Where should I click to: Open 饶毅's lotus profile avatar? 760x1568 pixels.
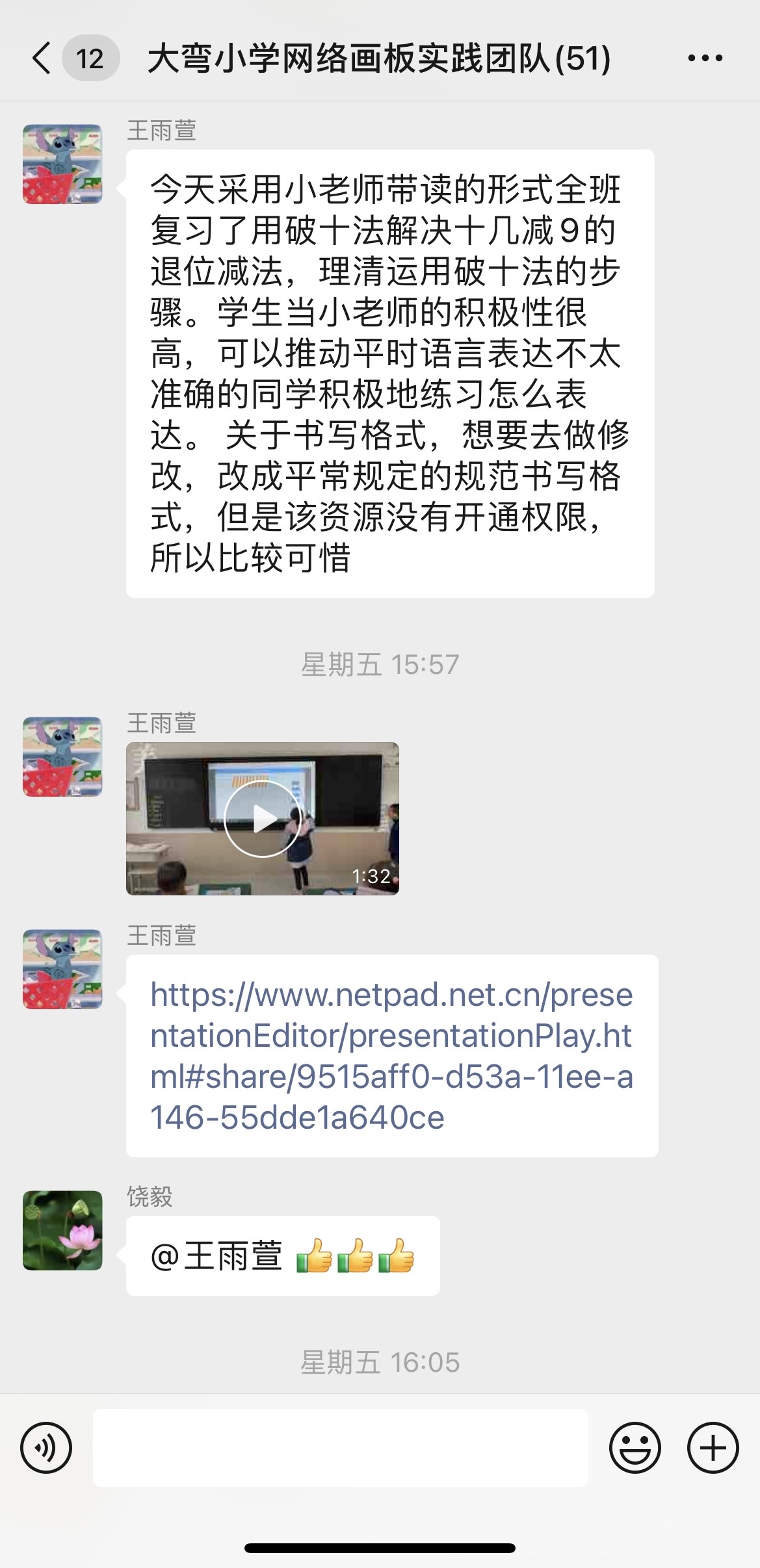point(62,1230)
